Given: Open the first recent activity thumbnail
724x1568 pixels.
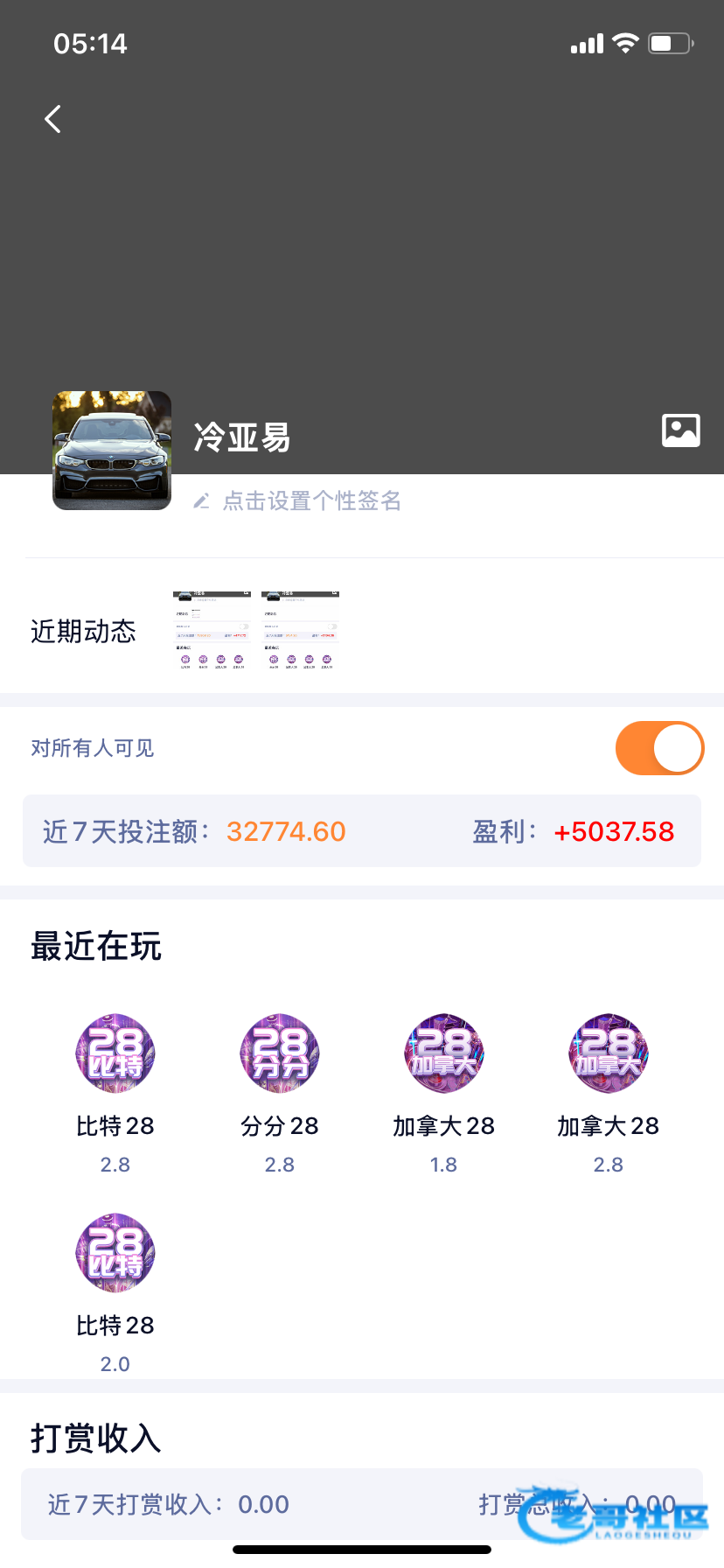Looking at the screenshot, I should coord(212,631).
